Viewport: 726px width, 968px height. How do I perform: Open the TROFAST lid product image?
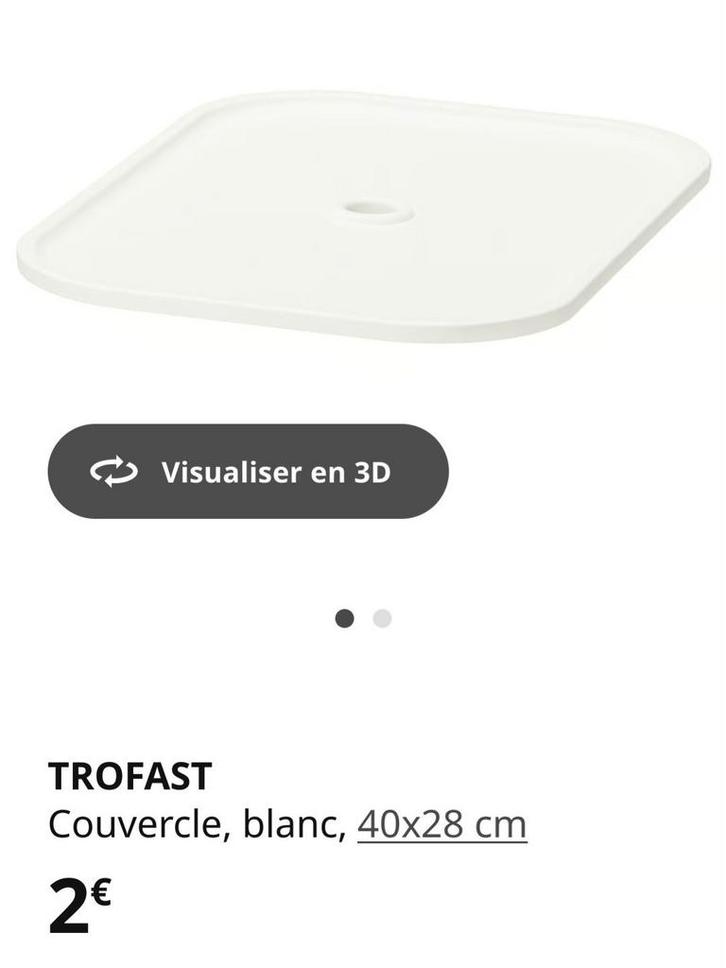[363, 215]
